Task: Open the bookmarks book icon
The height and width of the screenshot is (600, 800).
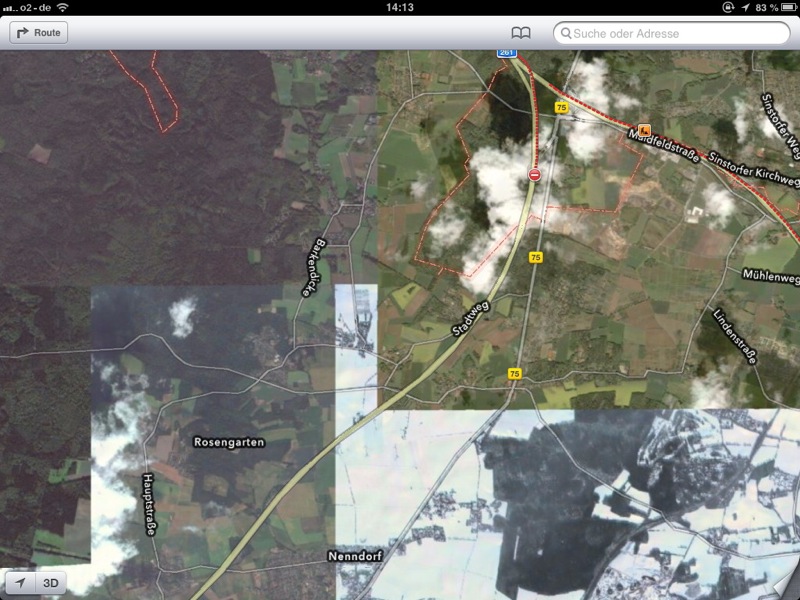Action: 520,33
